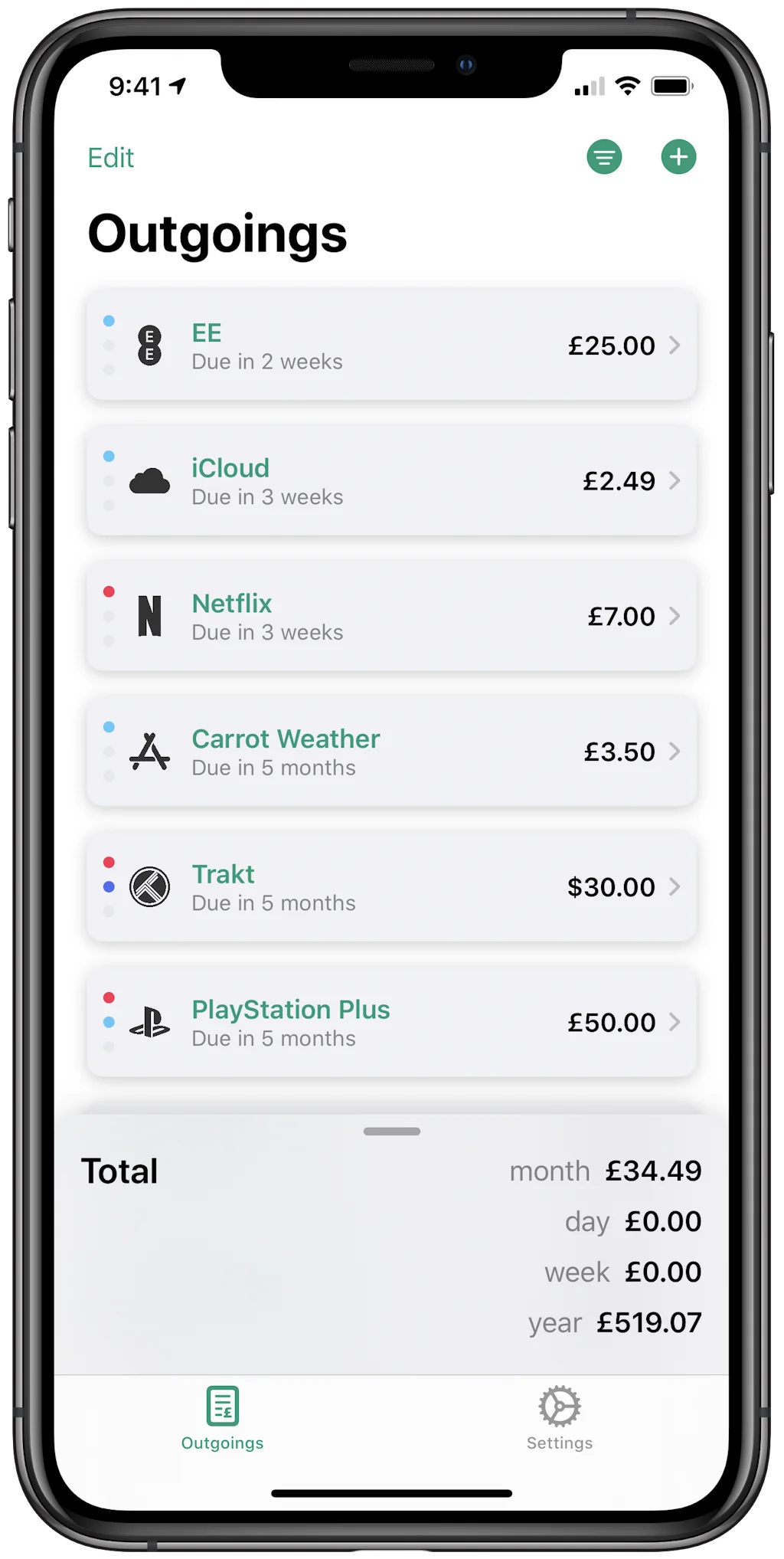Open the iCloud outgoing entry
This screenshot has height=1559, width=784.
391,481
